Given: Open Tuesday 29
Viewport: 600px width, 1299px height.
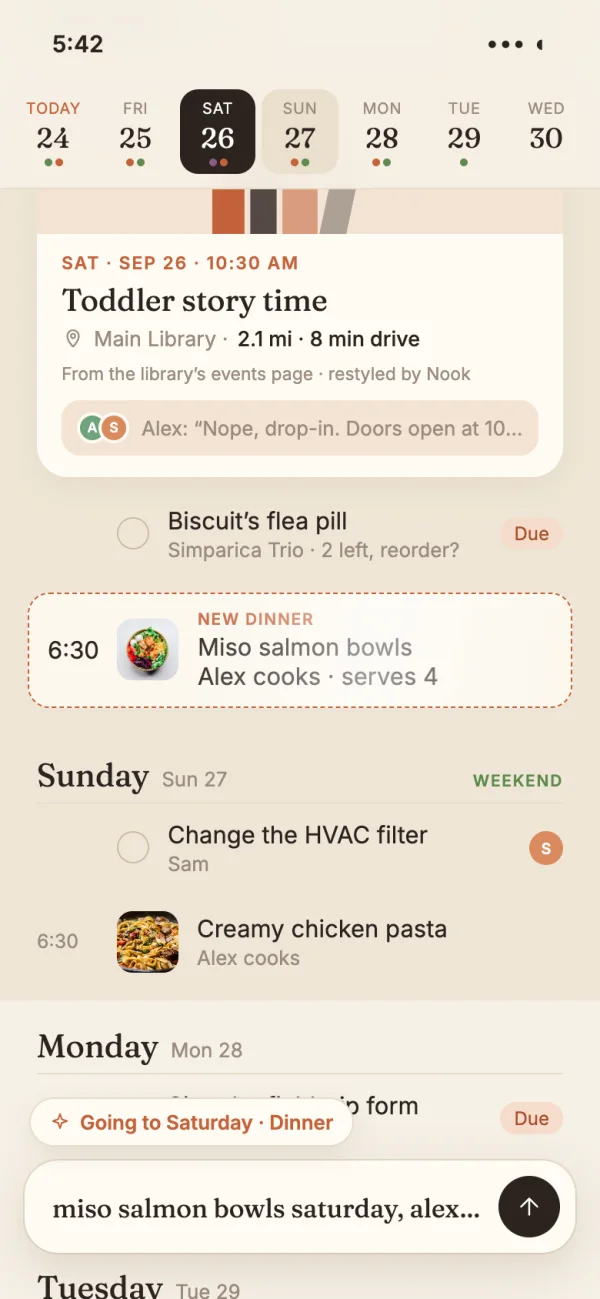Looking at the screenshot, I should click(x=464, y=132).
